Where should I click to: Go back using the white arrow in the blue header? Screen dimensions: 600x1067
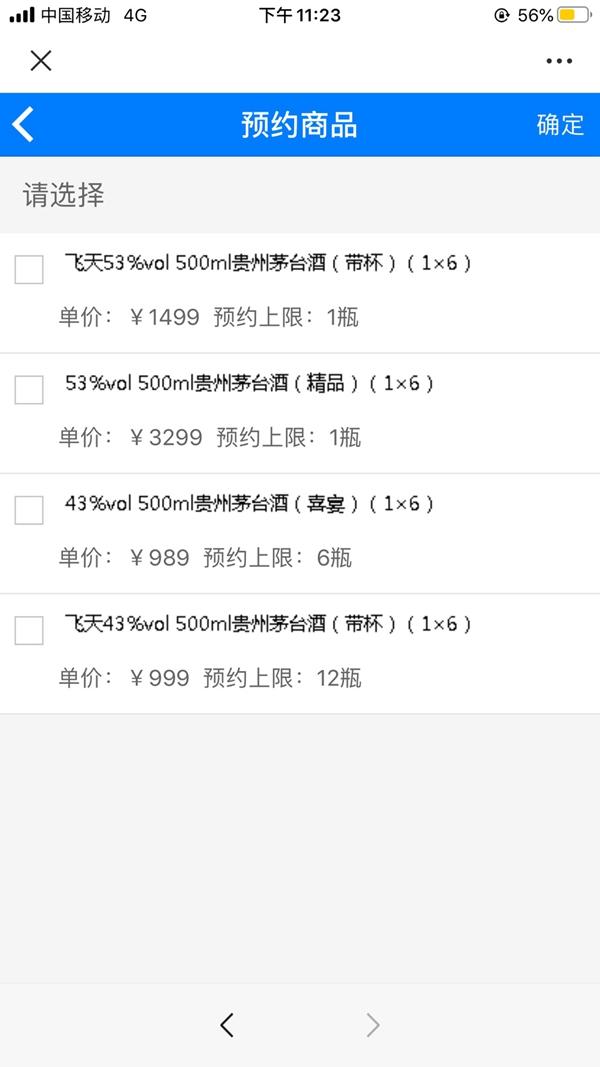pos(23,125)
